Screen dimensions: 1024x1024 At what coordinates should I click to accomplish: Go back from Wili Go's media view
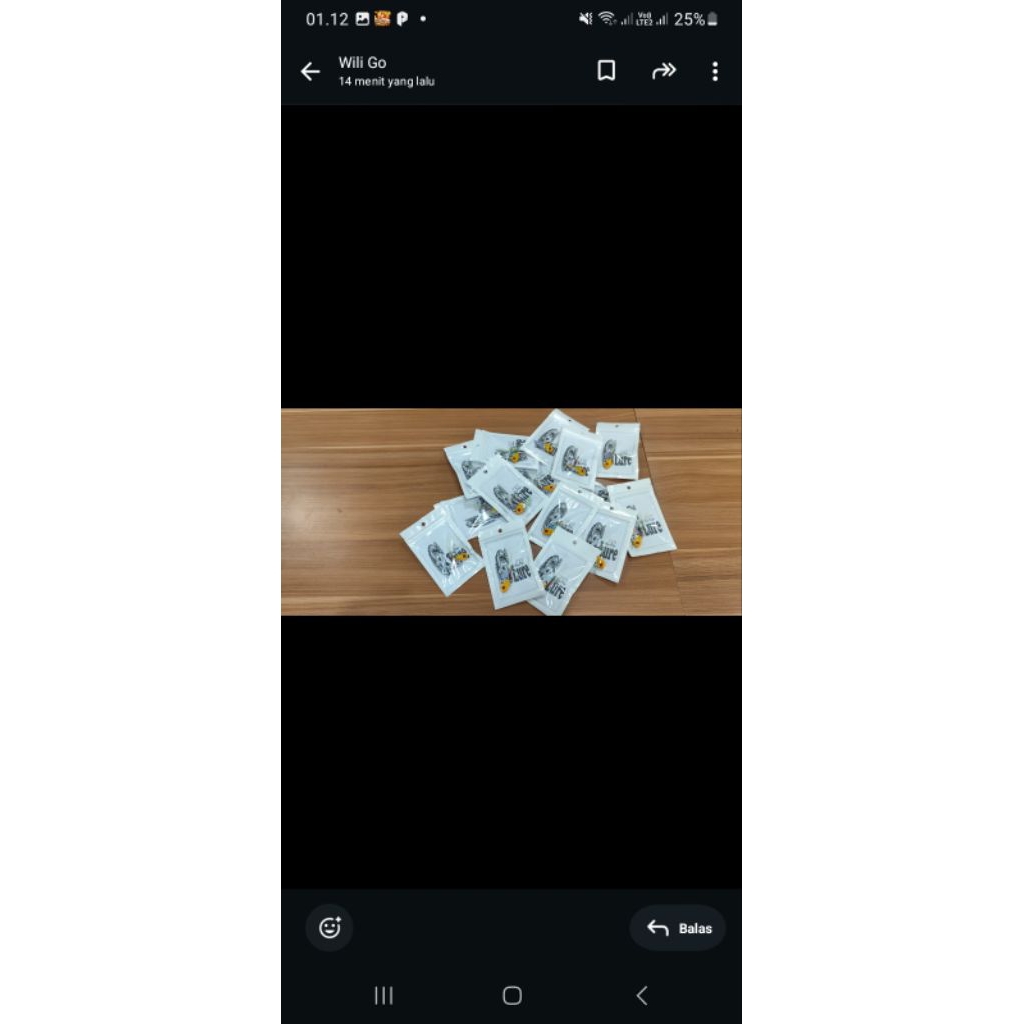point(310,71)
